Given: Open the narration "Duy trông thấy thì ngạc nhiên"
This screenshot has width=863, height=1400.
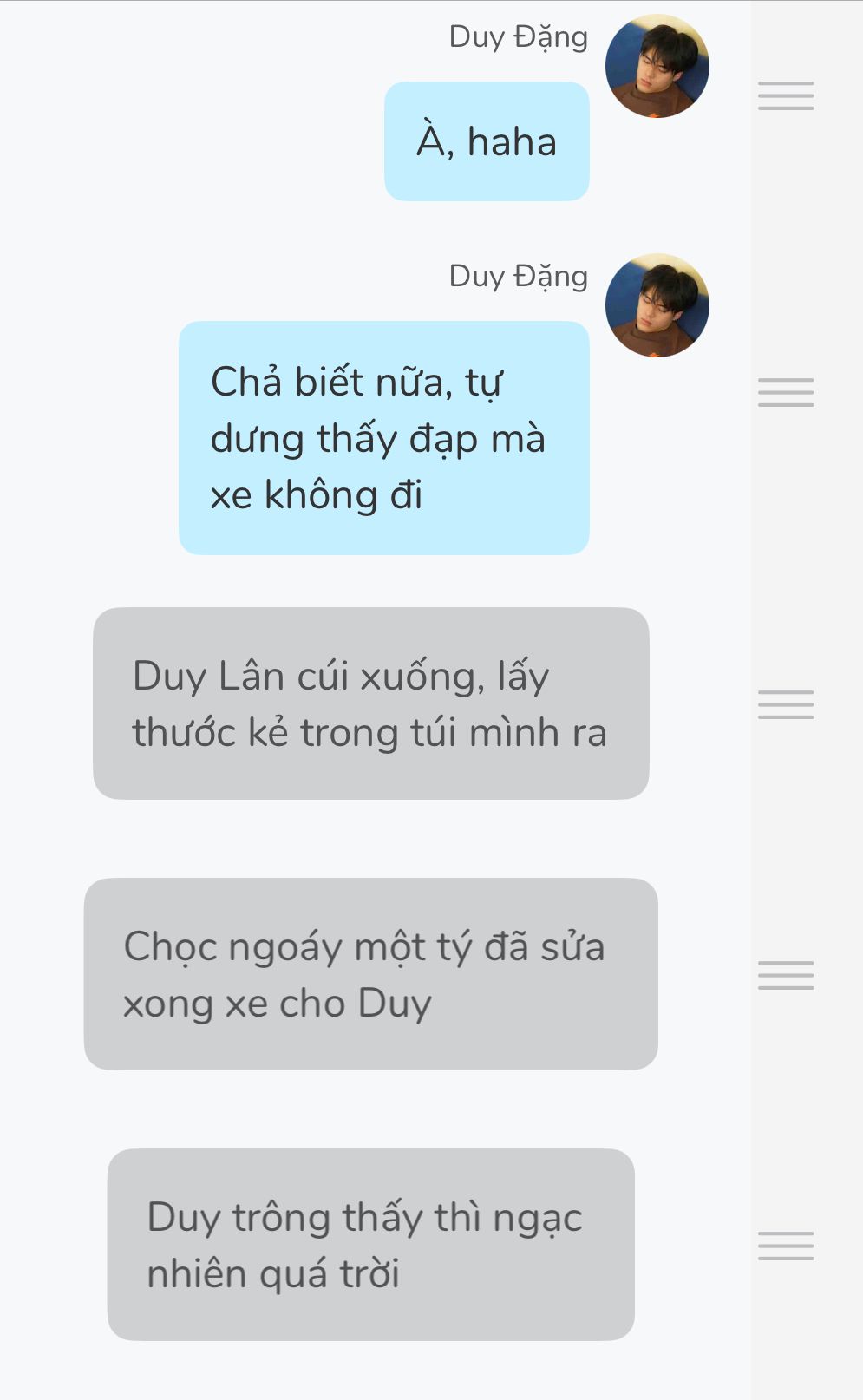Looking at the screenshot, I should coord(370,1245).
